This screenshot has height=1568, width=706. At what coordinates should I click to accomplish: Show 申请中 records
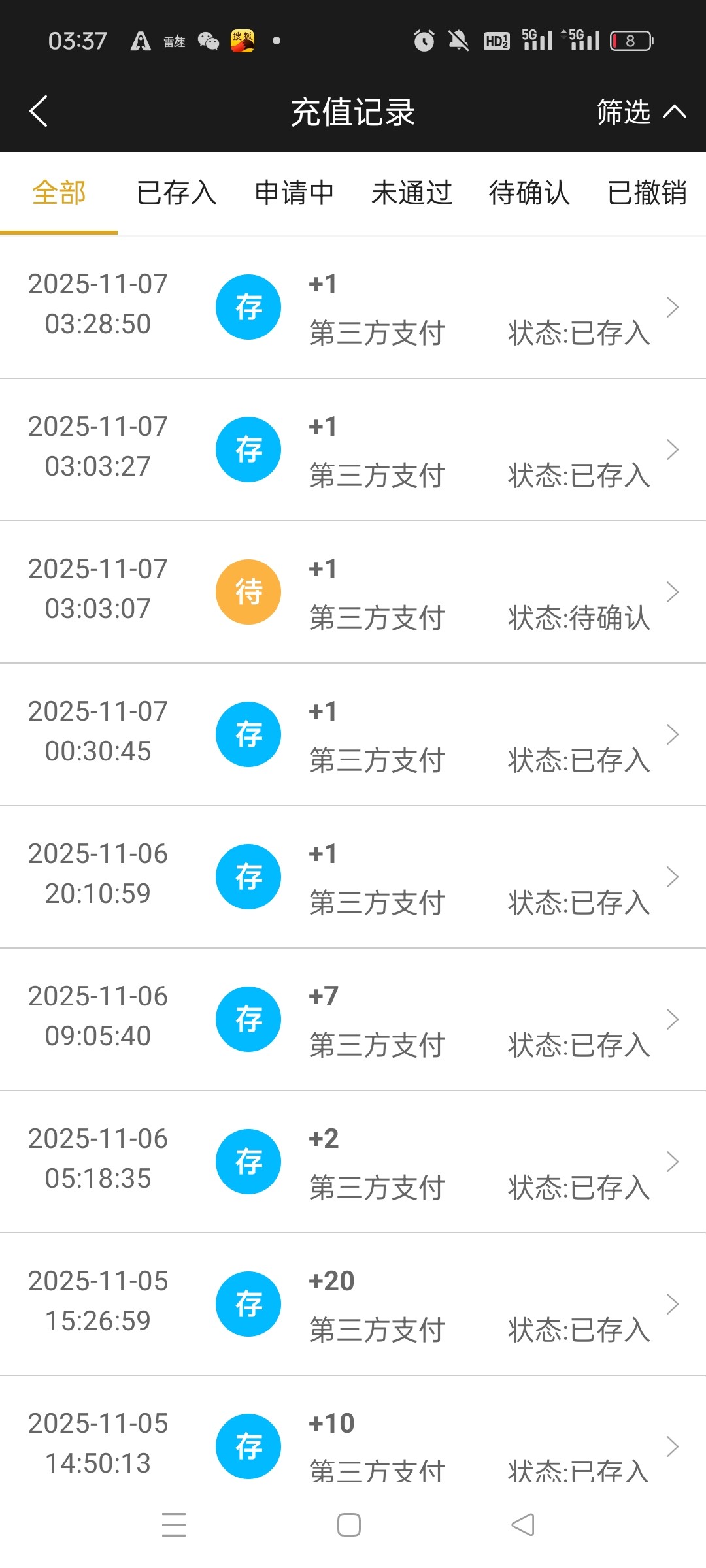click(x=294, y=193)
